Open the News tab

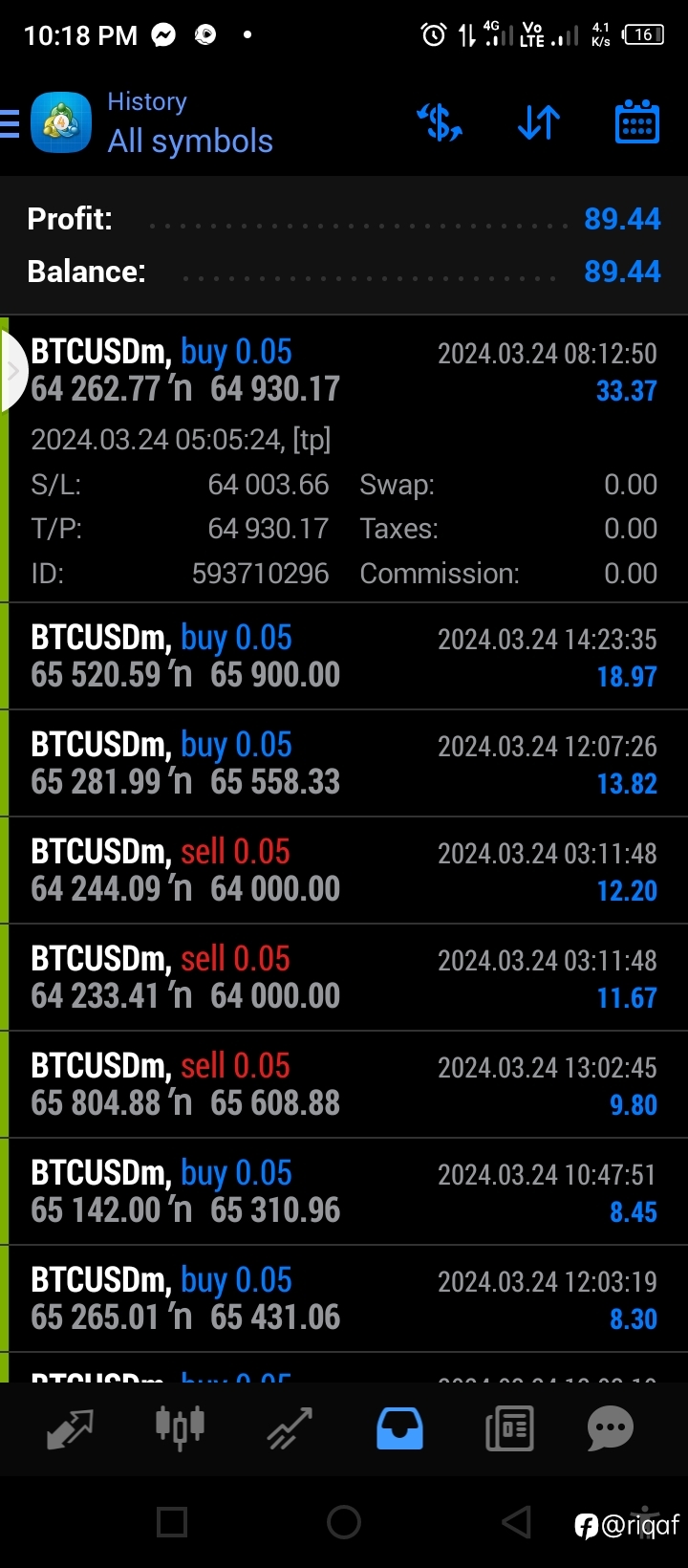click(509, 1429)
